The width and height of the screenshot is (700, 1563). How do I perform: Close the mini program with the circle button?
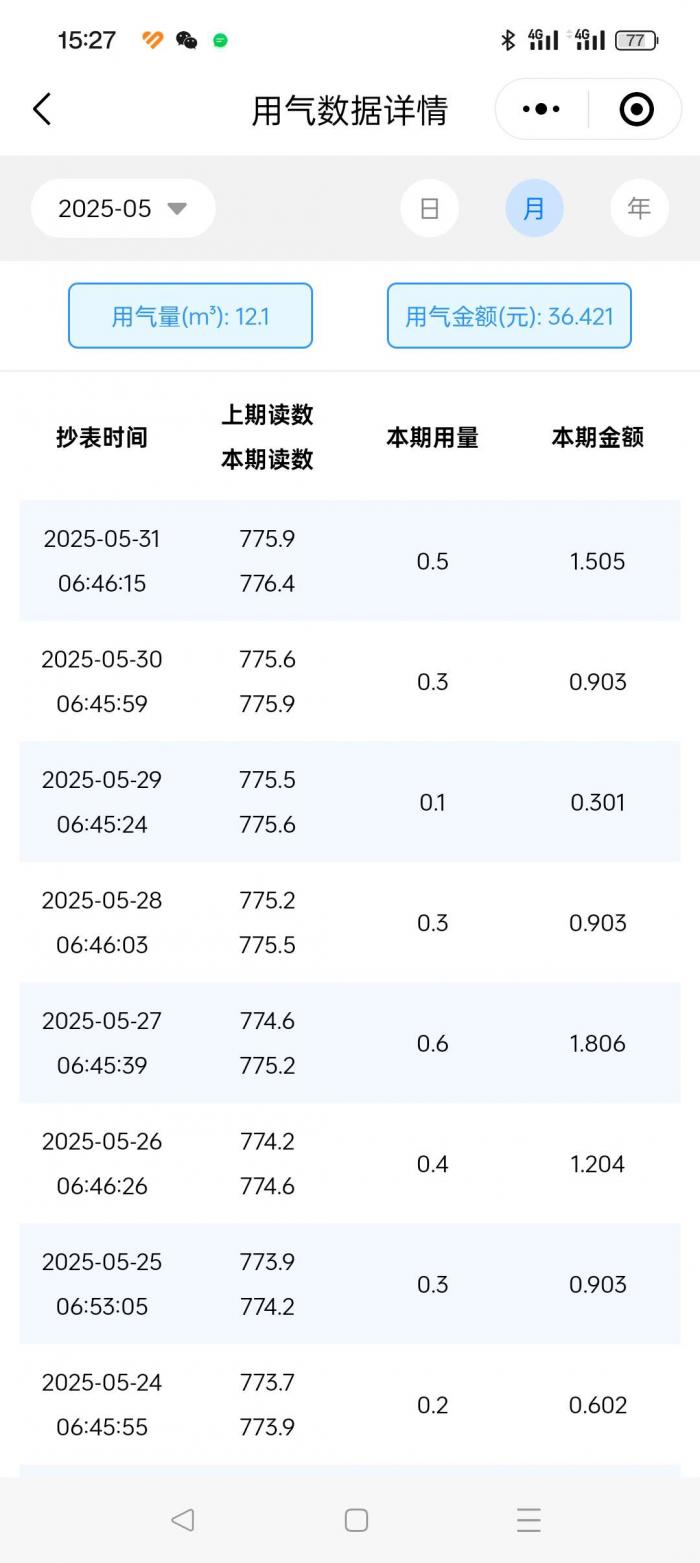click(x=637, y=109)
